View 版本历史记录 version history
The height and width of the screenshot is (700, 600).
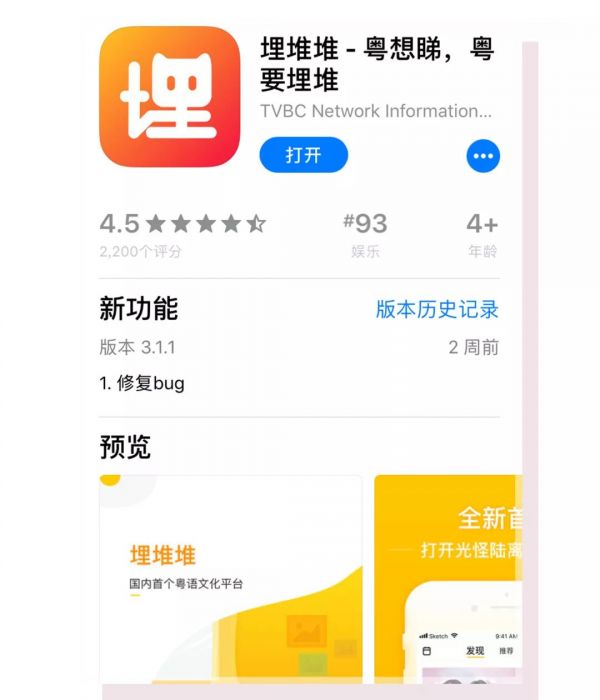pyautogui.click(x=437, y=309)
